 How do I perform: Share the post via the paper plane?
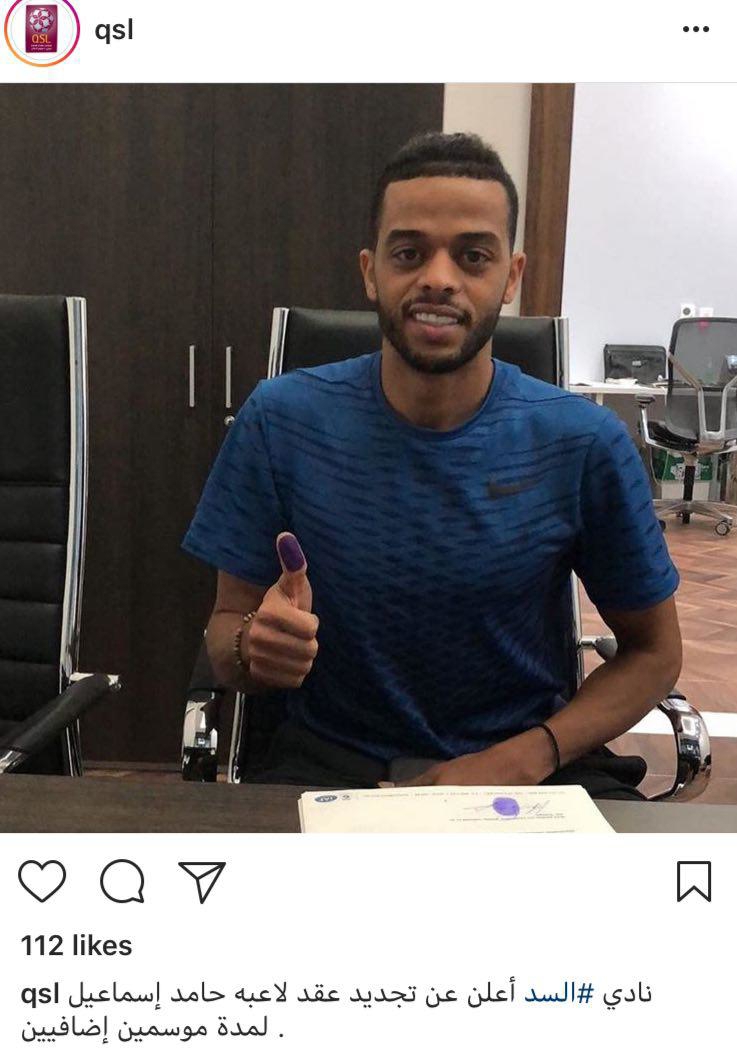point(201,882)
